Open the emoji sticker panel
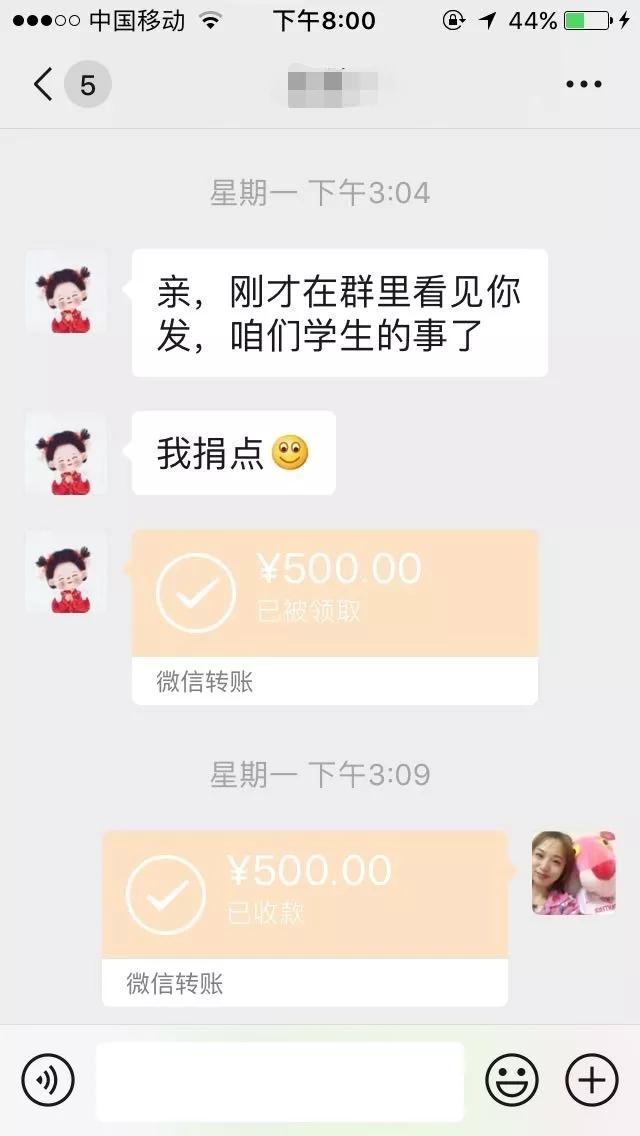The width and height of the screenshot is (640, 1136). tap(511, 1080)
